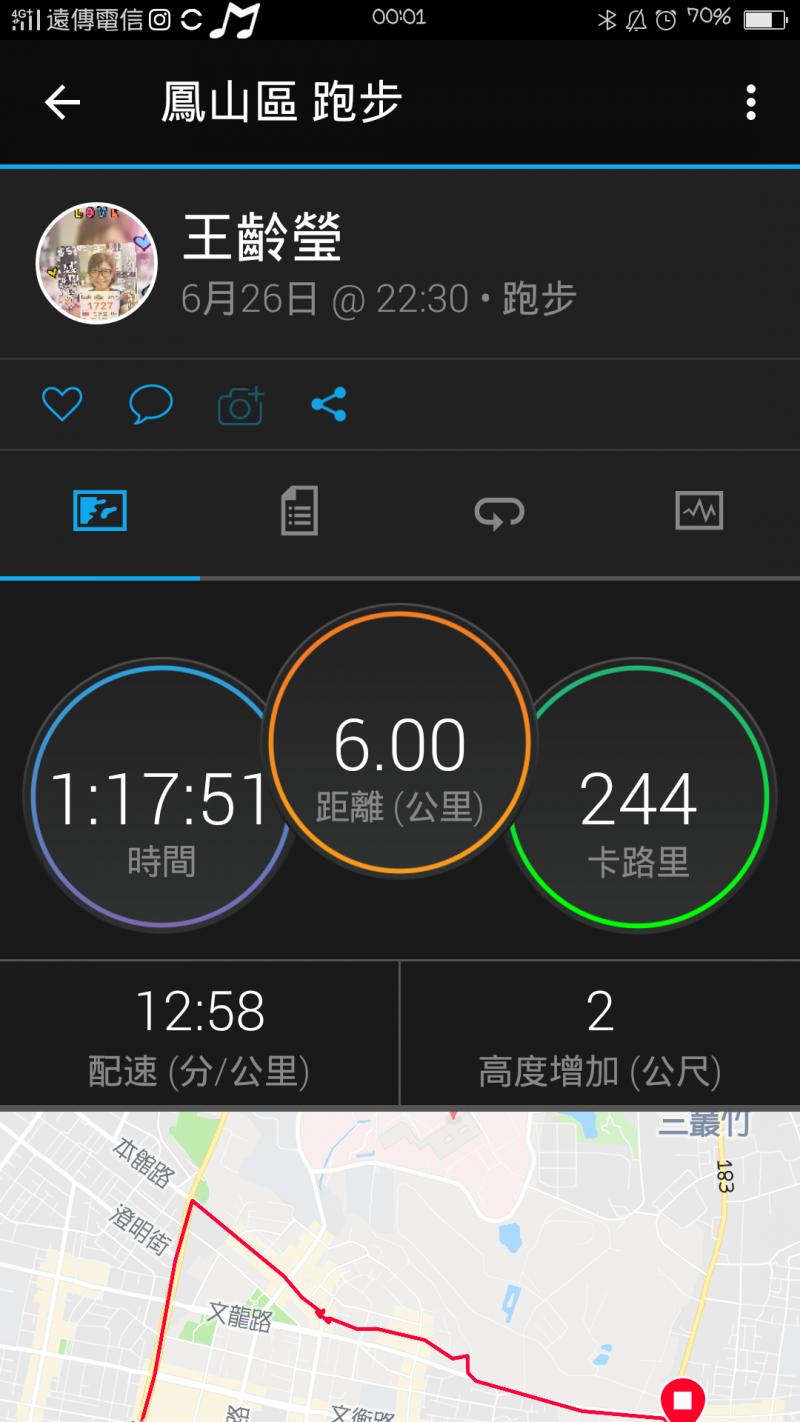Image resolution: width=800 pixels, height=1422 pixels.
Task: Like this running activity
Action: coord(61,405)
